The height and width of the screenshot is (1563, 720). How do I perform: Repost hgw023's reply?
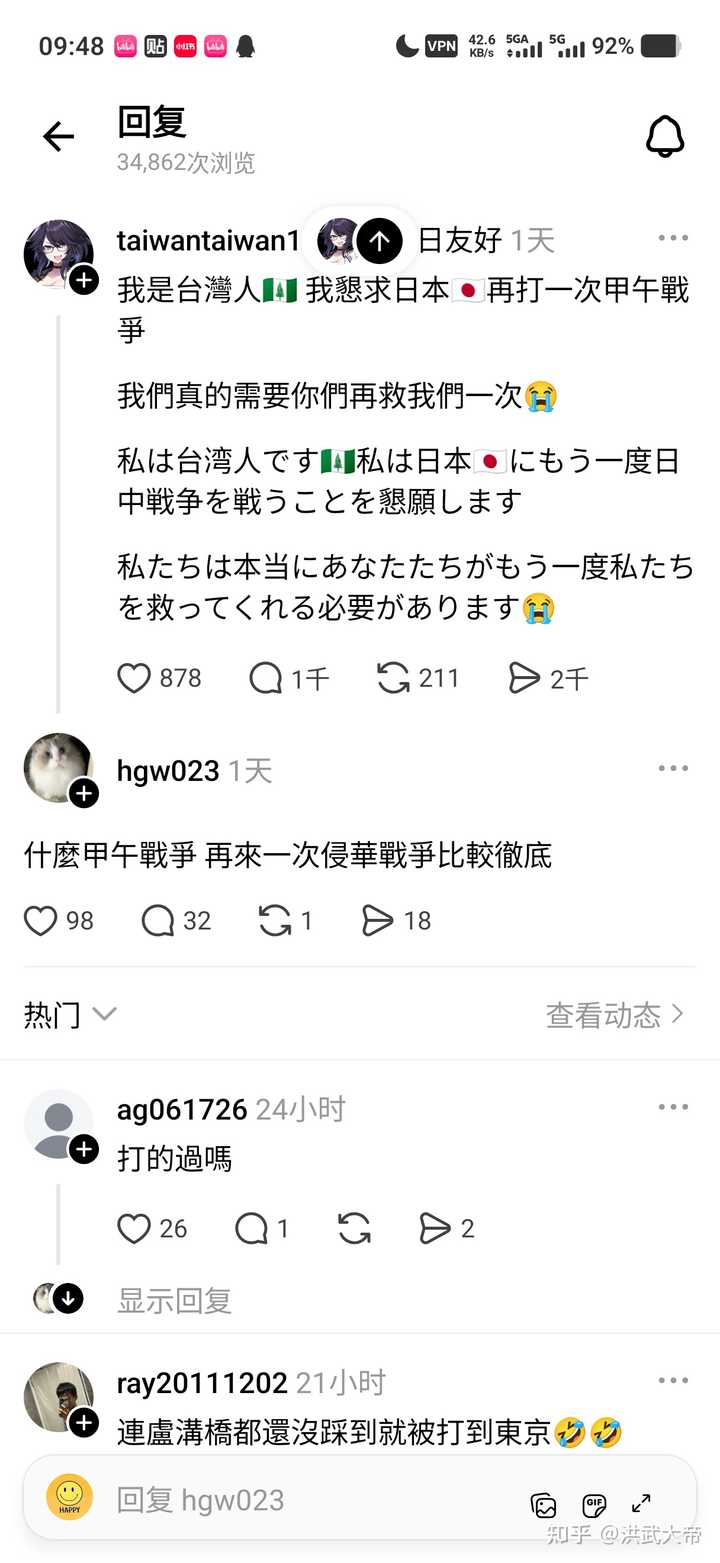tap(275, 920)
